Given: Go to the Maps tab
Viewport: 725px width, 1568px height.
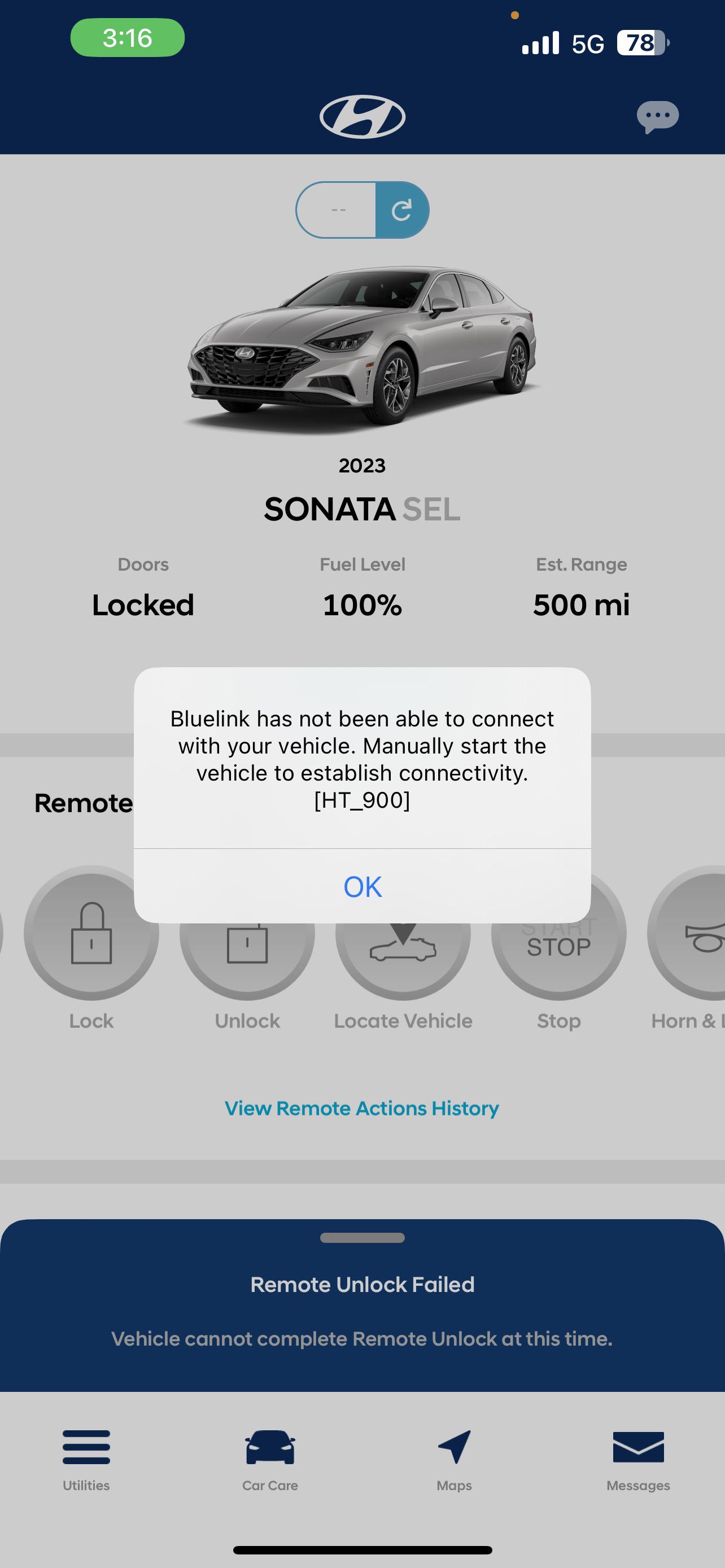Looking at the screenshot, I should (x=454, y=1458).
